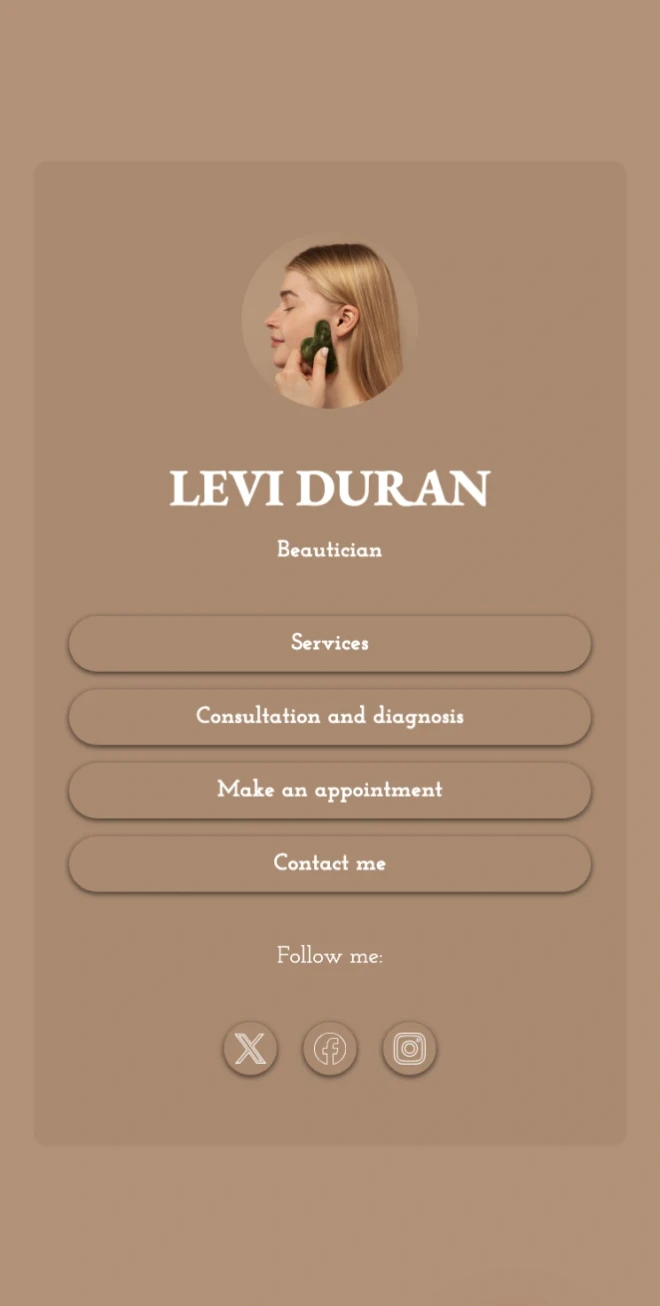Open the Instagram profile icon
Viewport: 660px width, 1306px height.
[x=409, y=1049]
